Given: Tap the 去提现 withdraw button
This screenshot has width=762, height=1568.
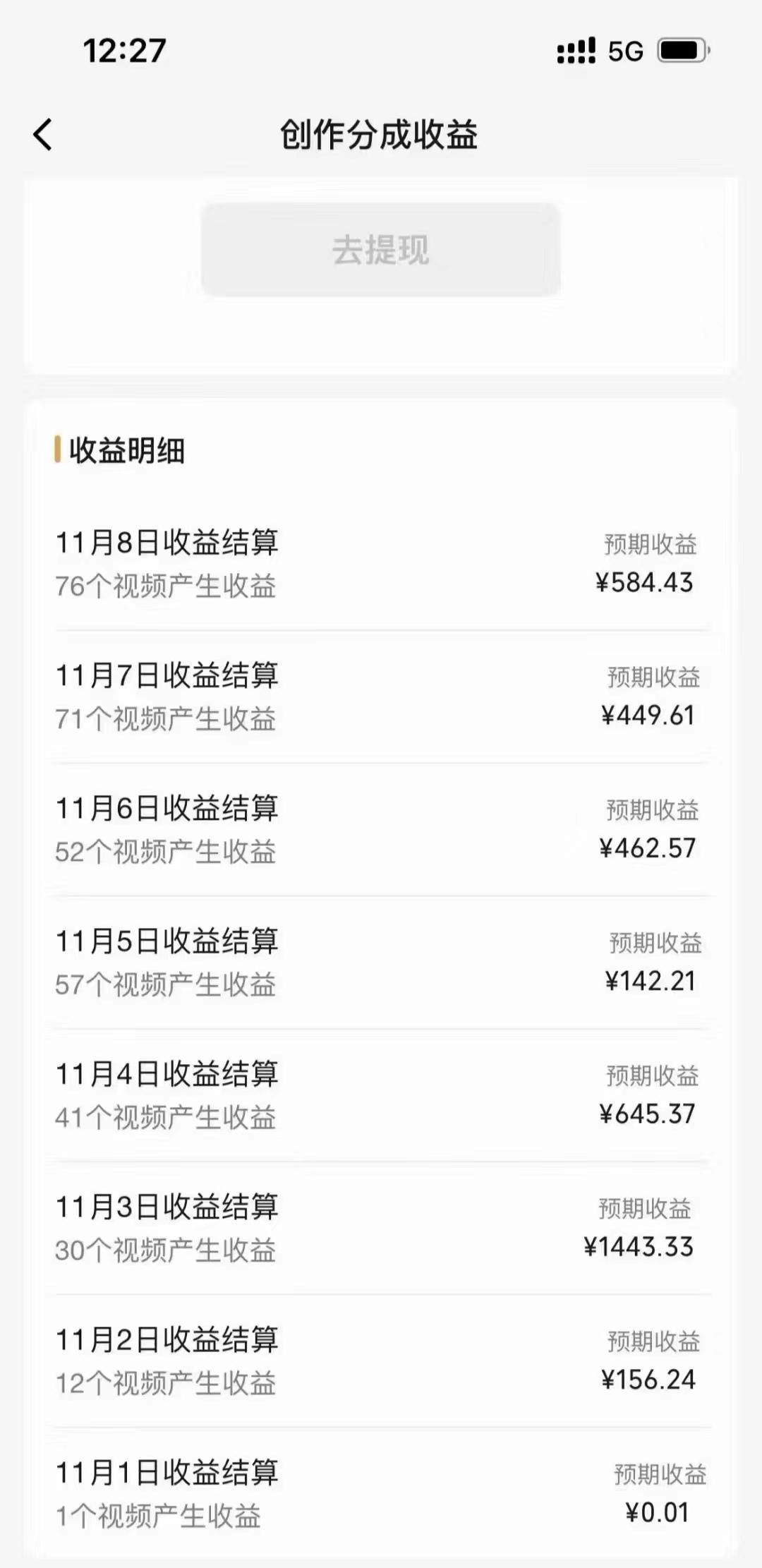Looking at the screenshot, I should pyautogui.click(x=380, y=250).
